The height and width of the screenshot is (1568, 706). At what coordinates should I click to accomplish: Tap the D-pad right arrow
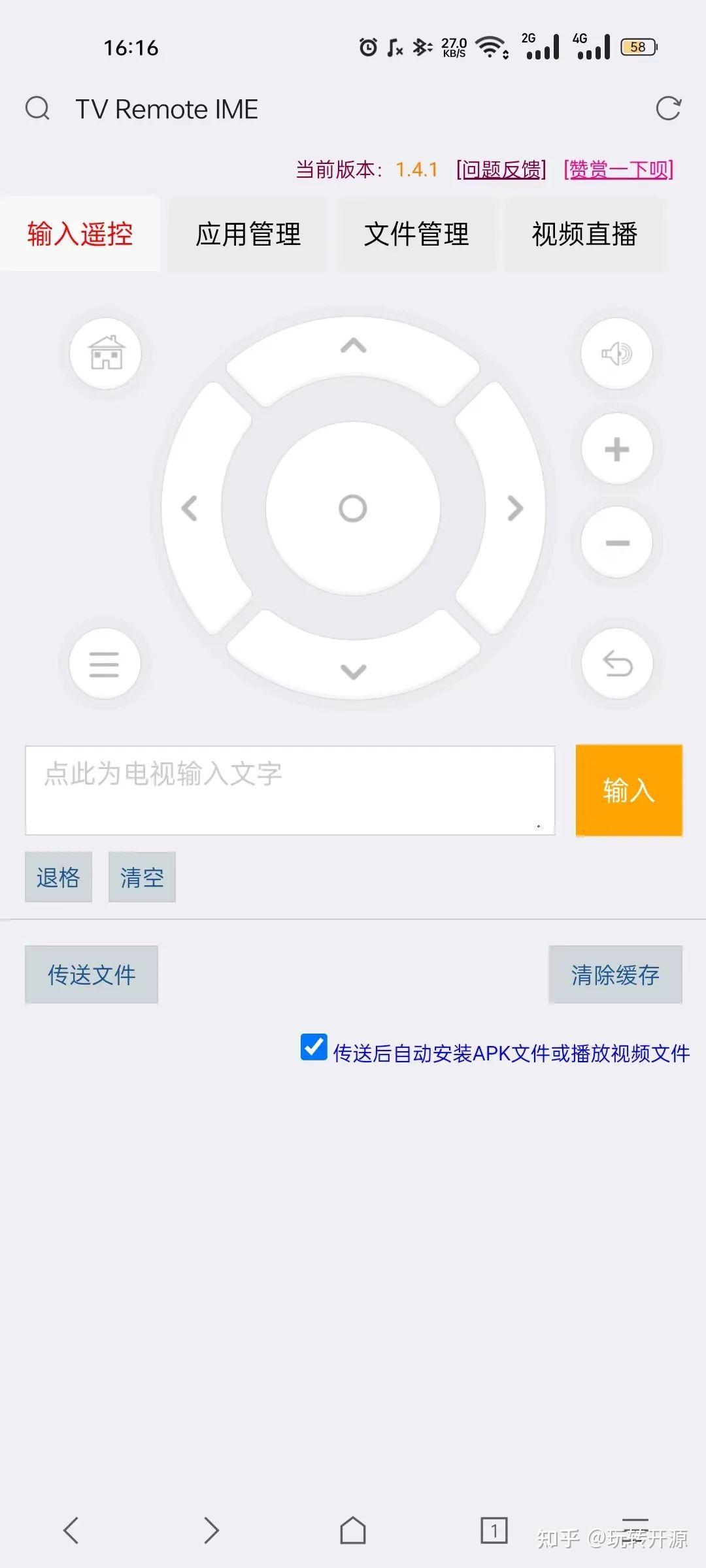pyautogui.click(x=513, y=508)
